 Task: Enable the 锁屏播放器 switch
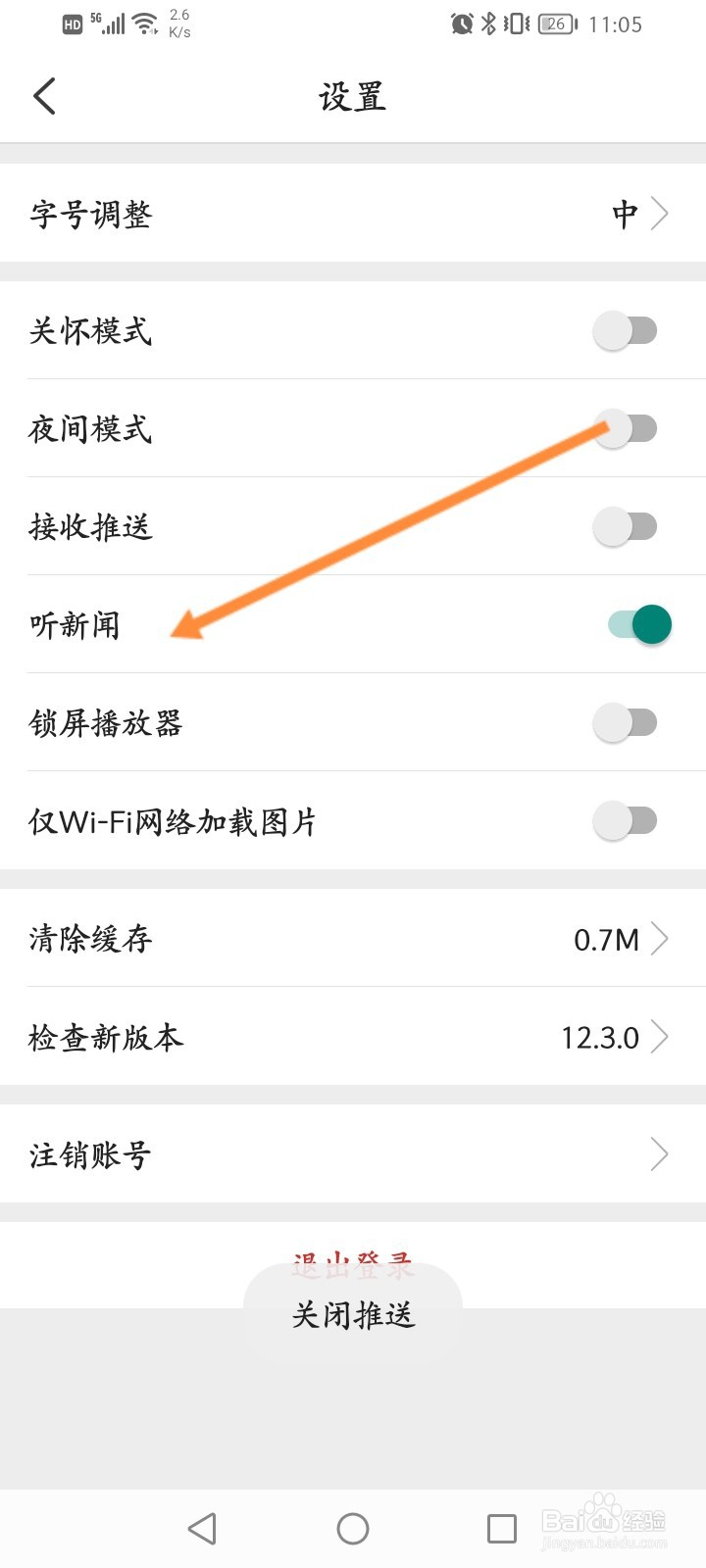pyautogui.click(x=626, y=722)
